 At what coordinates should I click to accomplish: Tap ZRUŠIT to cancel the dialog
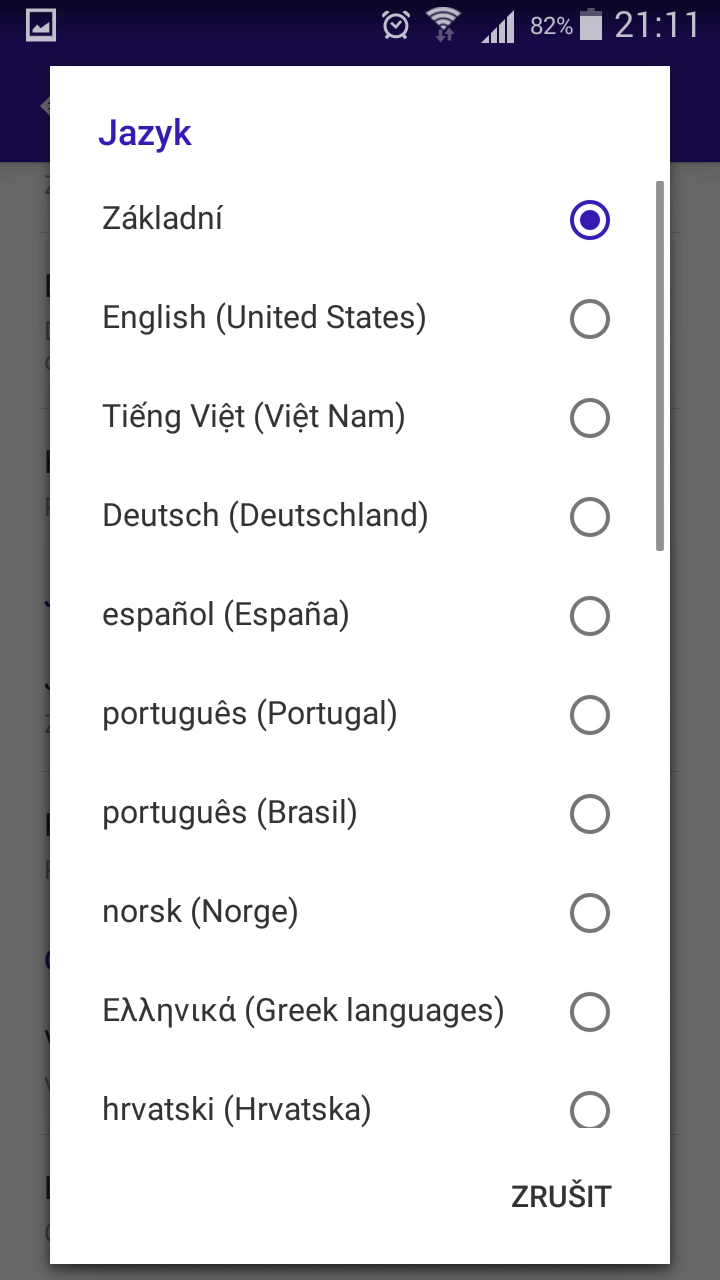pyautogui.click(x=561, y=1197)
